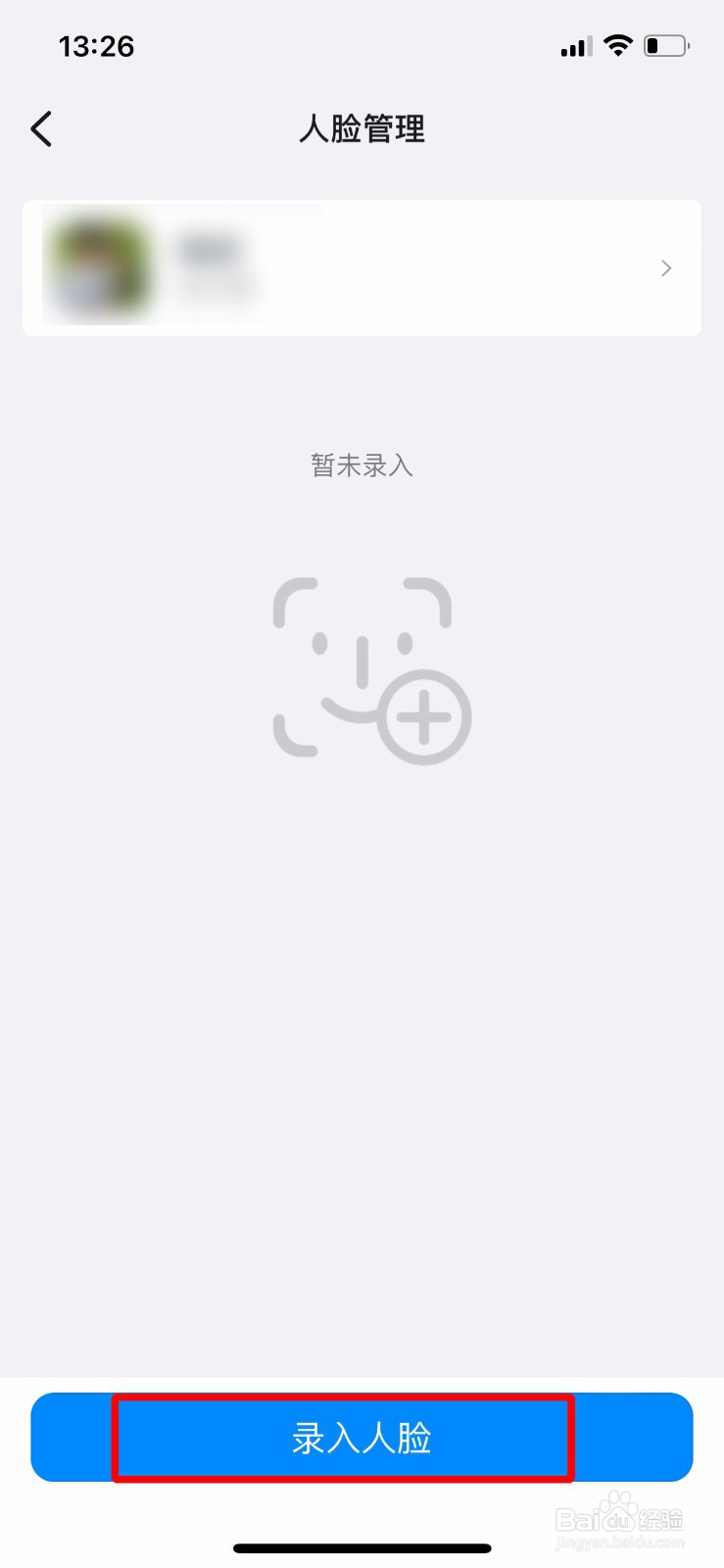Tap the home indicator bar at bottom

click(362, 1548)
